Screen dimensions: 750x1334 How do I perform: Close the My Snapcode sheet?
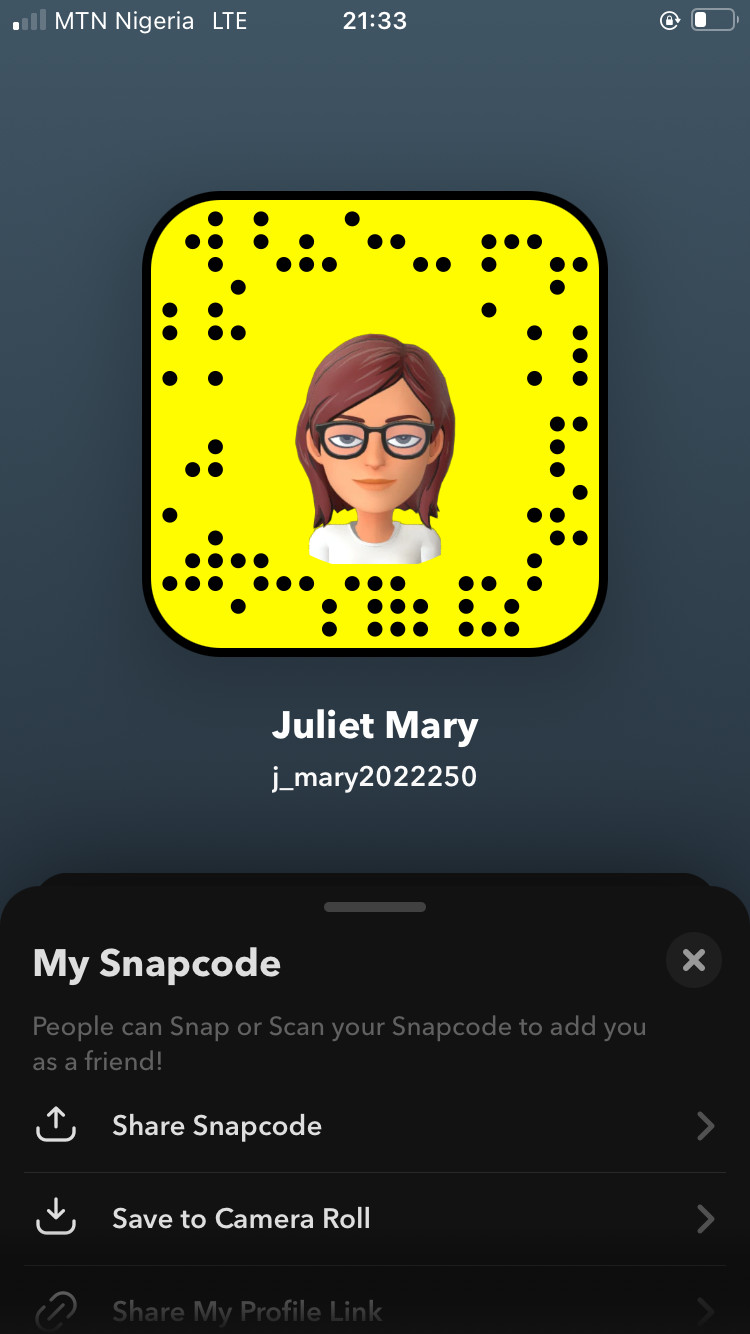pos(693,961)
